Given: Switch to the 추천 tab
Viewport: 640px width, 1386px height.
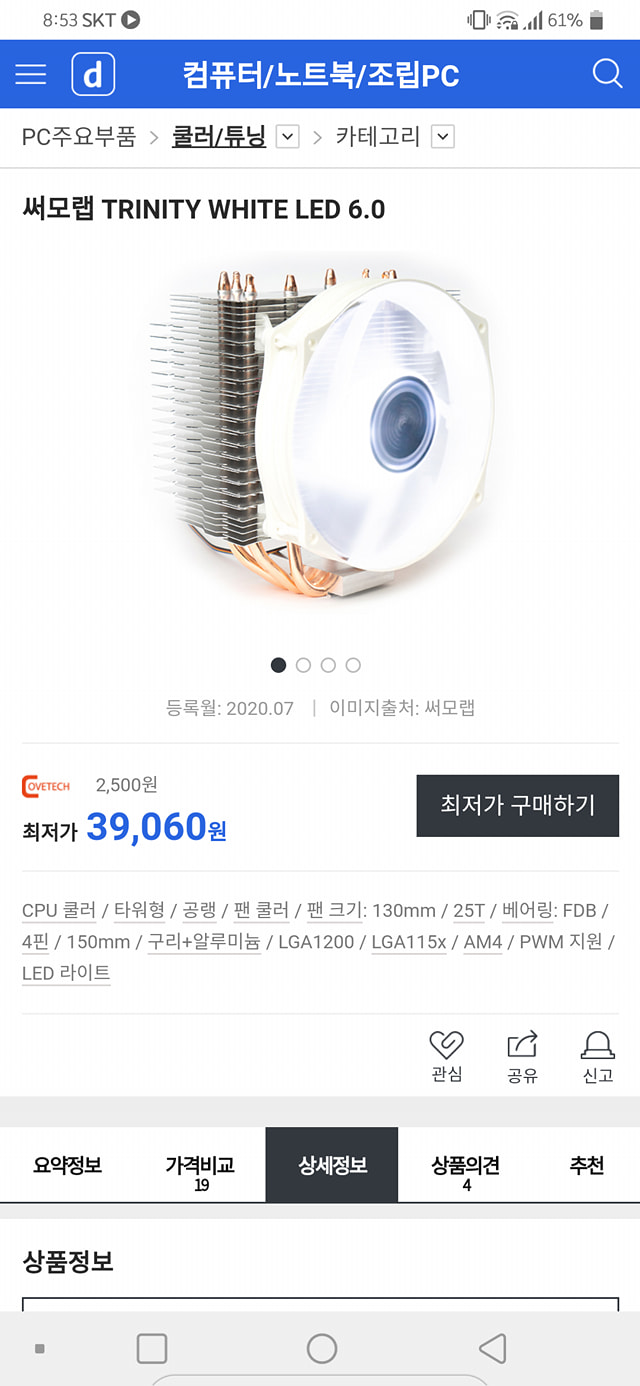Looking at the screenshot, I should (587, 1165).
